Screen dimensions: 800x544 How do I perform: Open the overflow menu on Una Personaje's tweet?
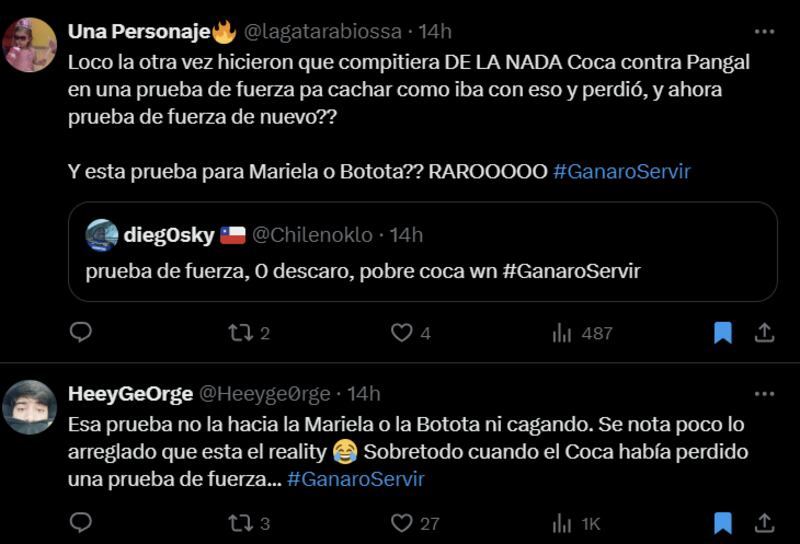click(x=764, y=32)
